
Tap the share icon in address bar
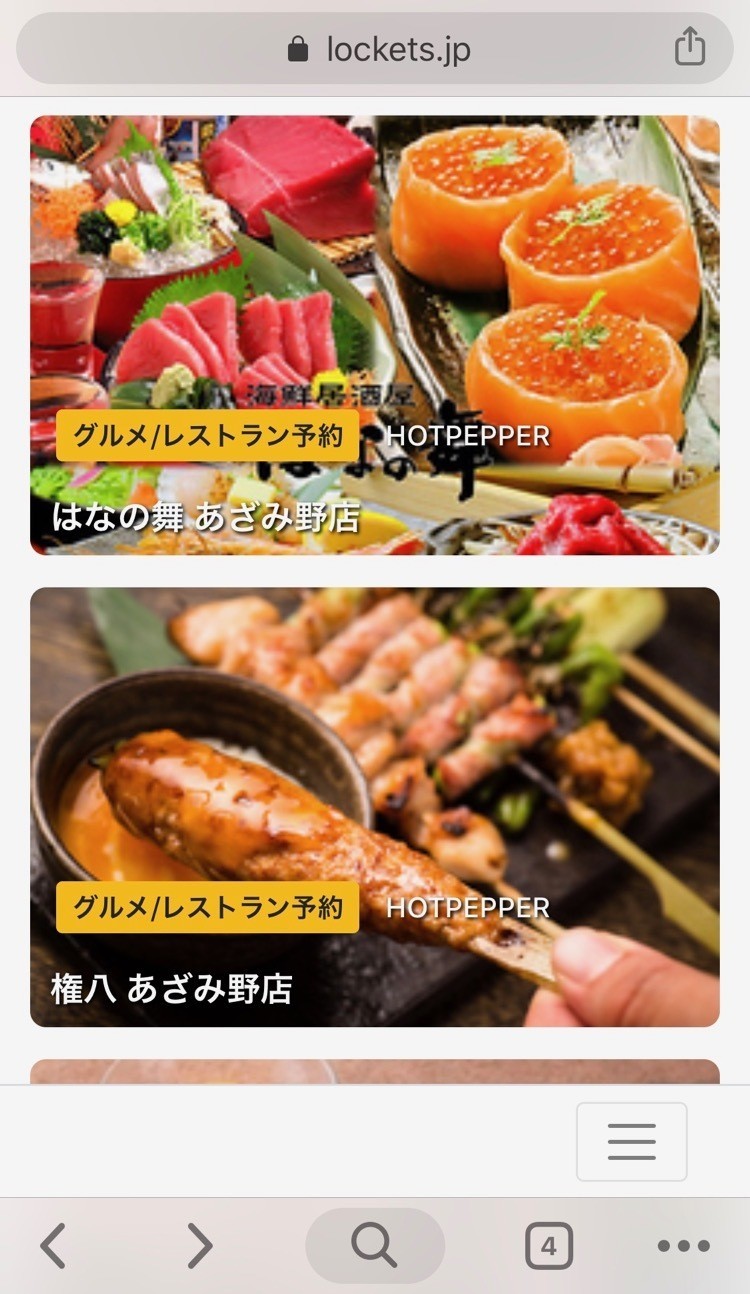[x=690, y=48]
